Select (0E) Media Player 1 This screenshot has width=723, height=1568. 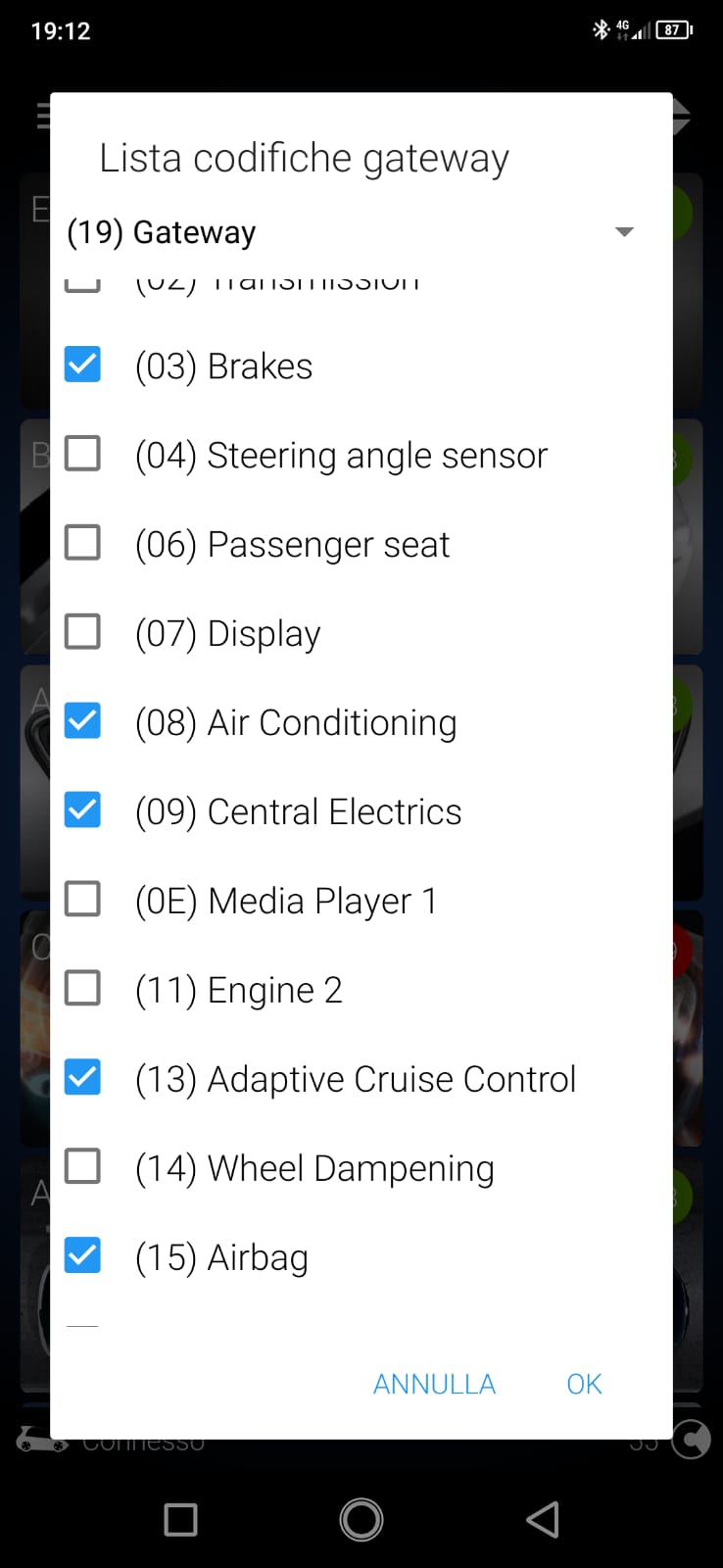coord(82,900)
